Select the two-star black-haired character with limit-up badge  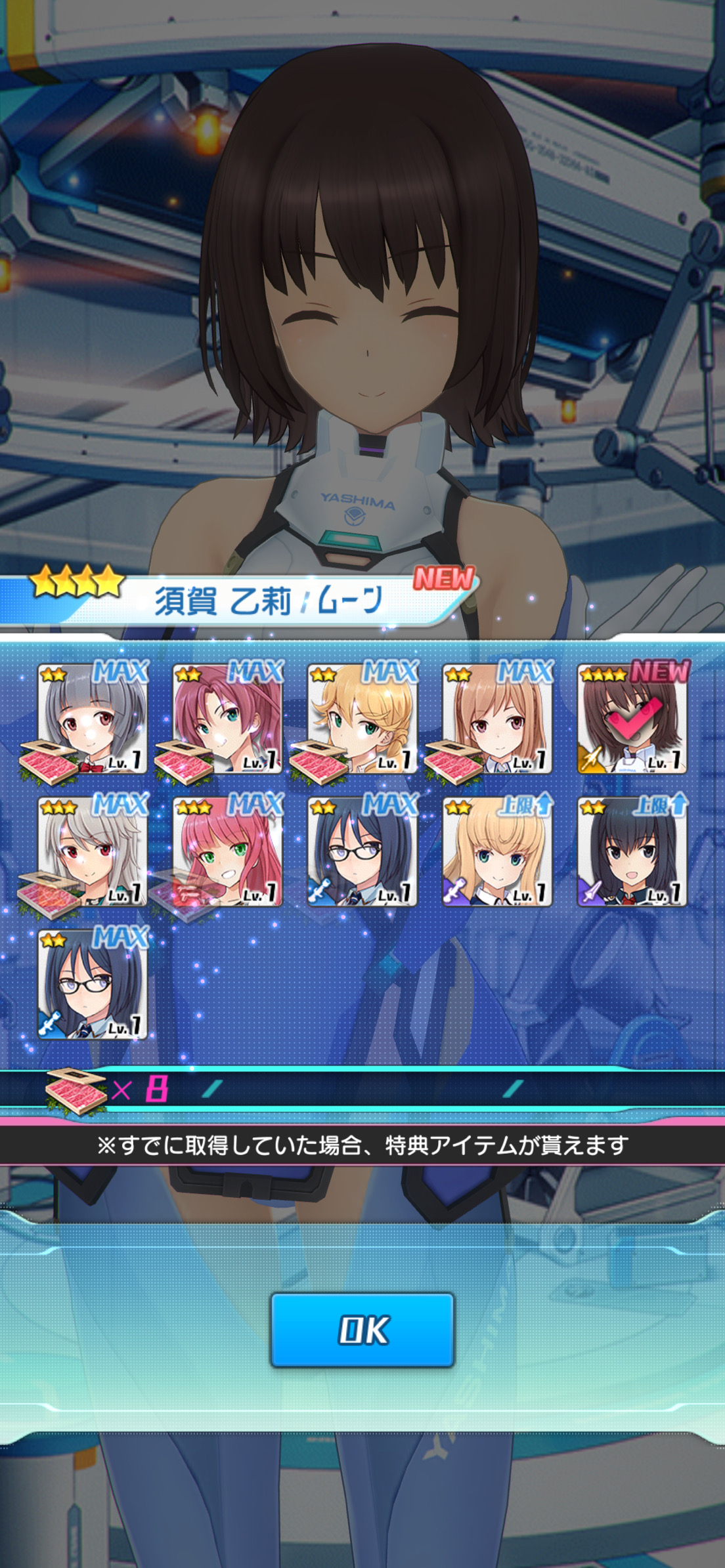pyautogui.click(x=632, y=852)
